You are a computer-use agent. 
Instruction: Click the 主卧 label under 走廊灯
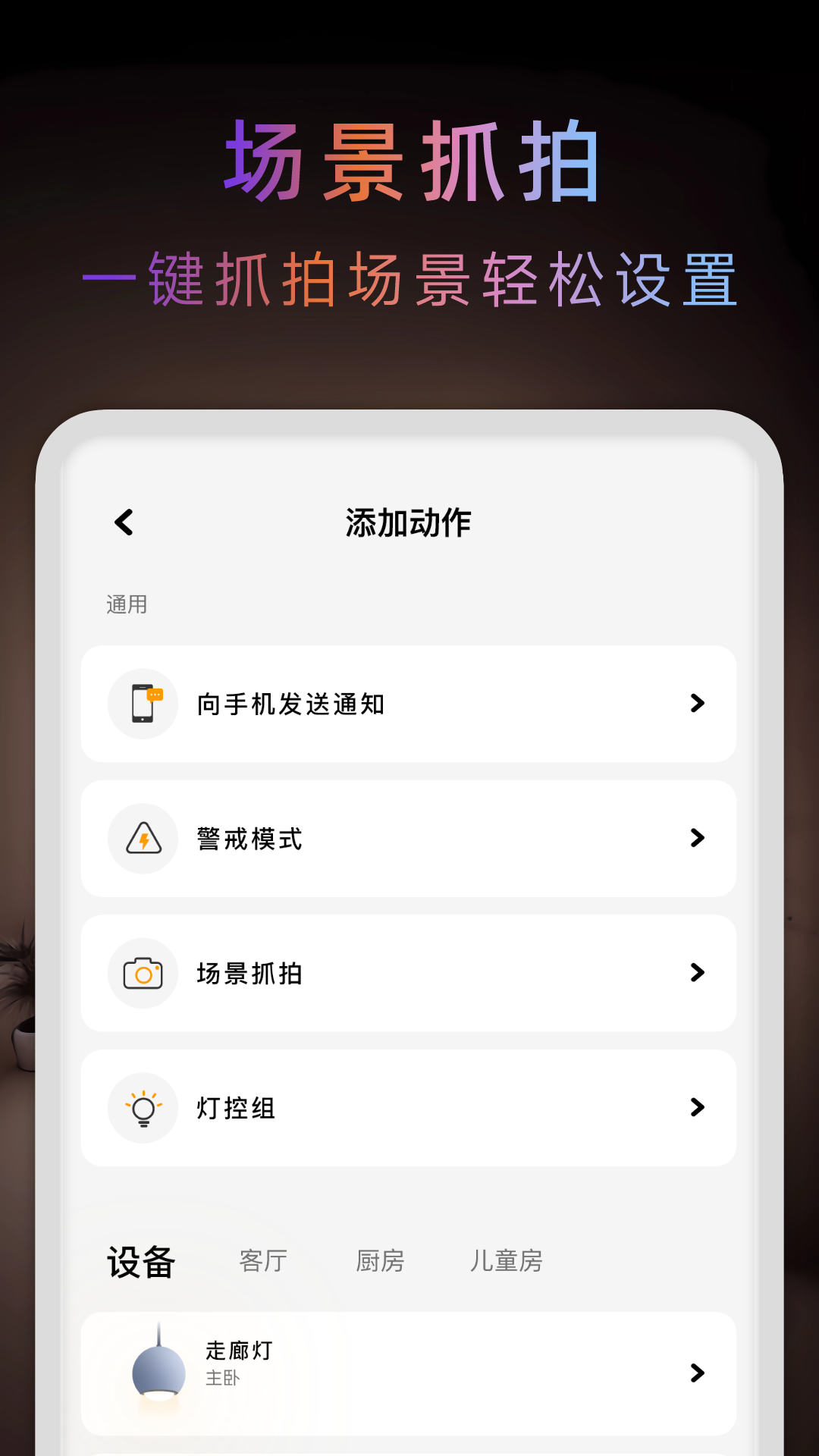point(221,1379)
